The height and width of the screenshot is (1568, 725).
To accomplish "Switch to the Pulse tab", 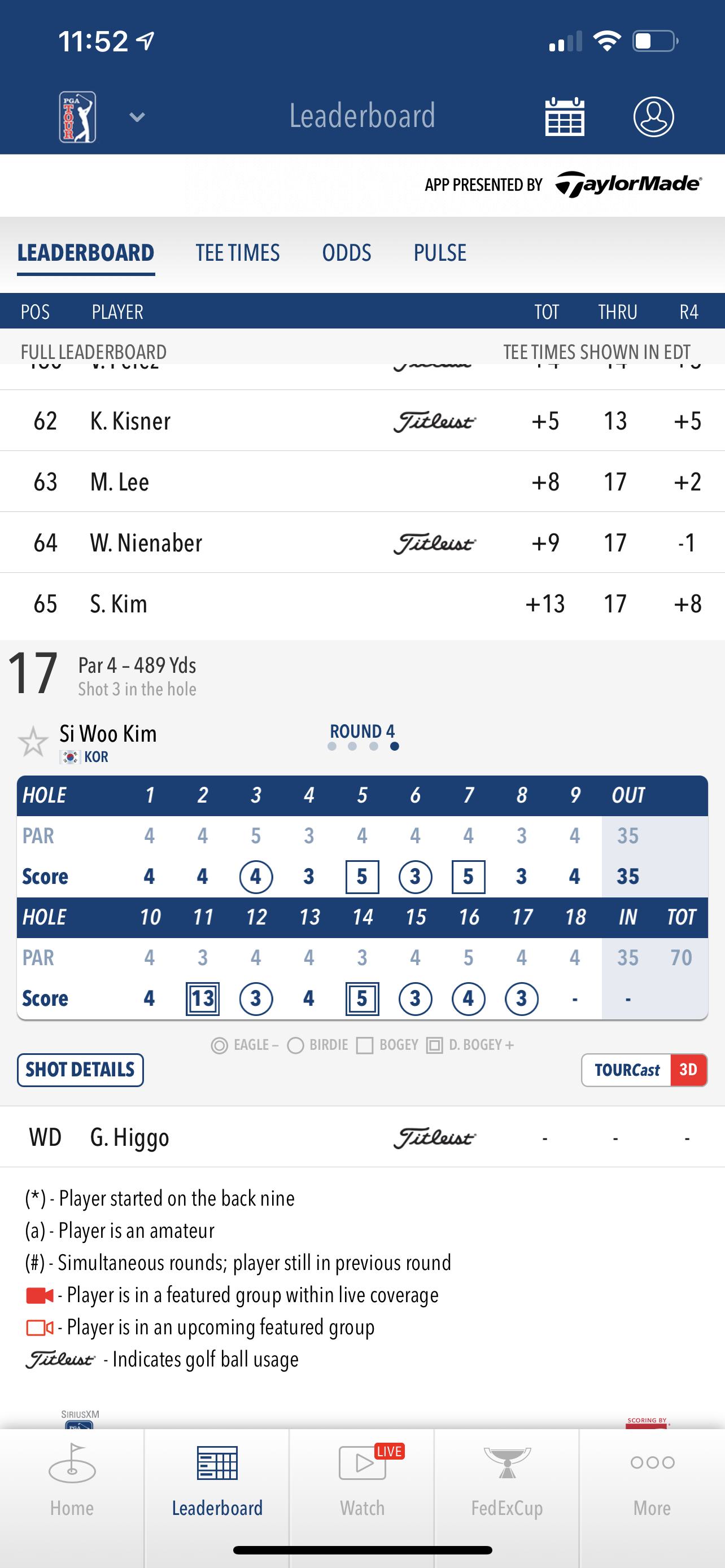I will [439, 253].
